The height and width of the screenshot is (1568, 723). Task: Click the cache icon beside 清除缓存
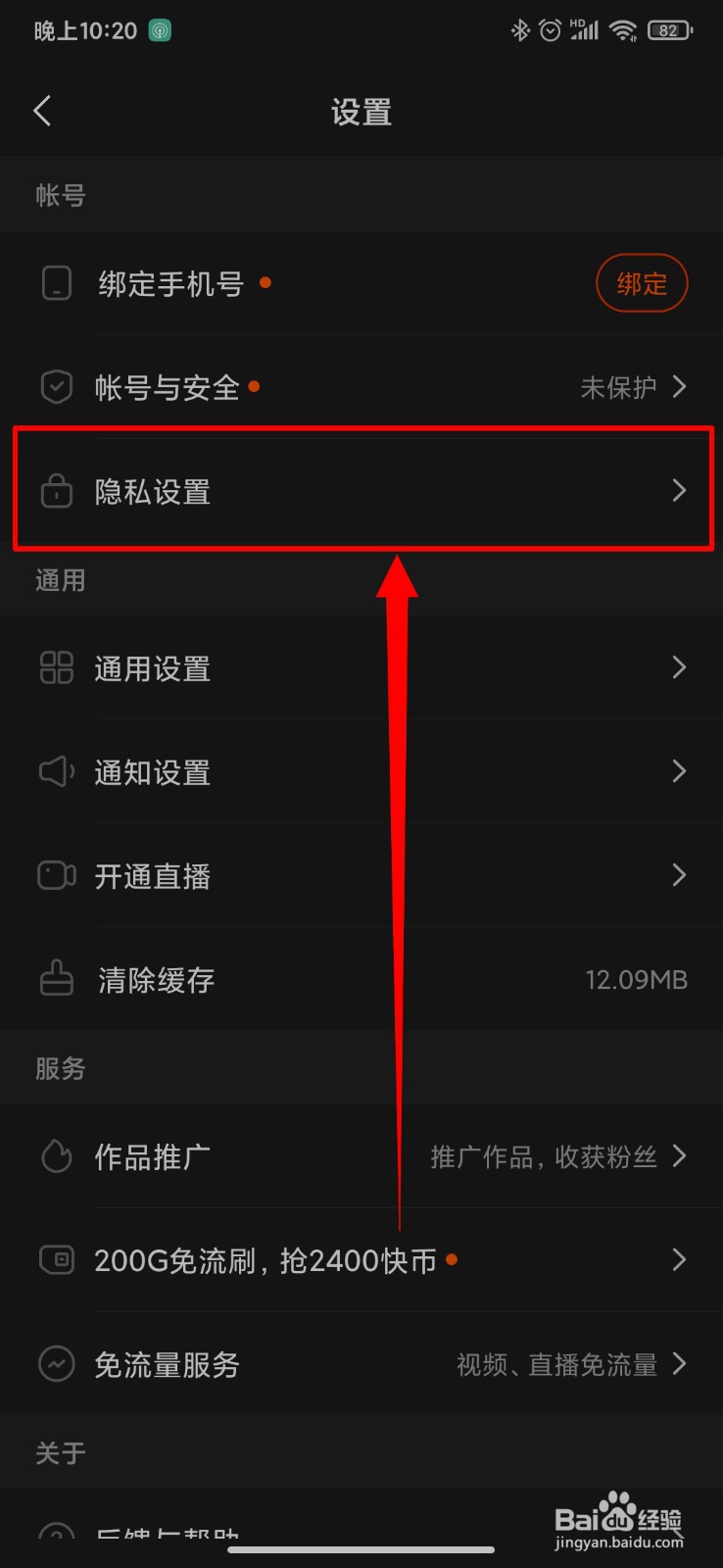pos(56,979)
